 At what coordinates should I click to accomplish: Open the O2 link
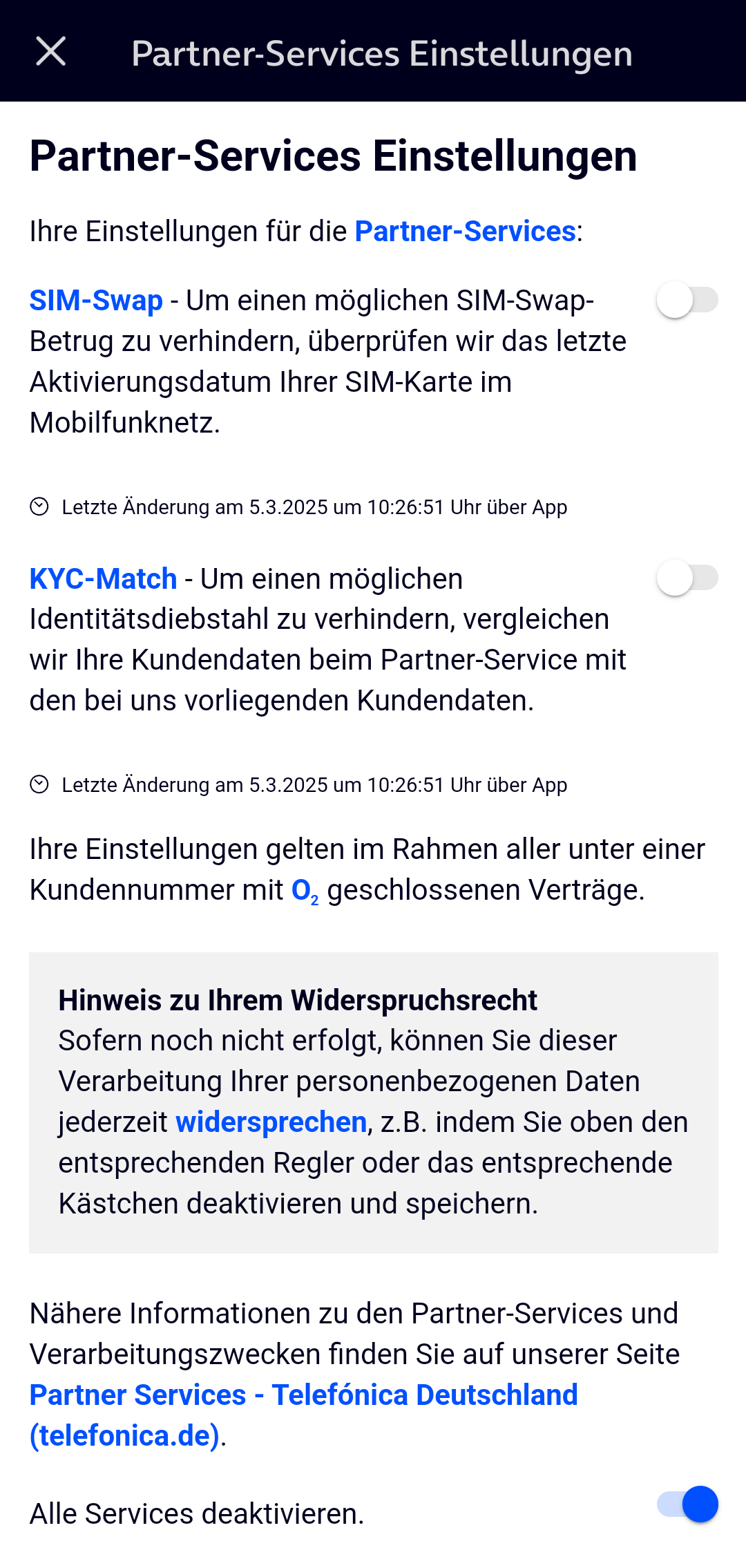click(305, 891)
